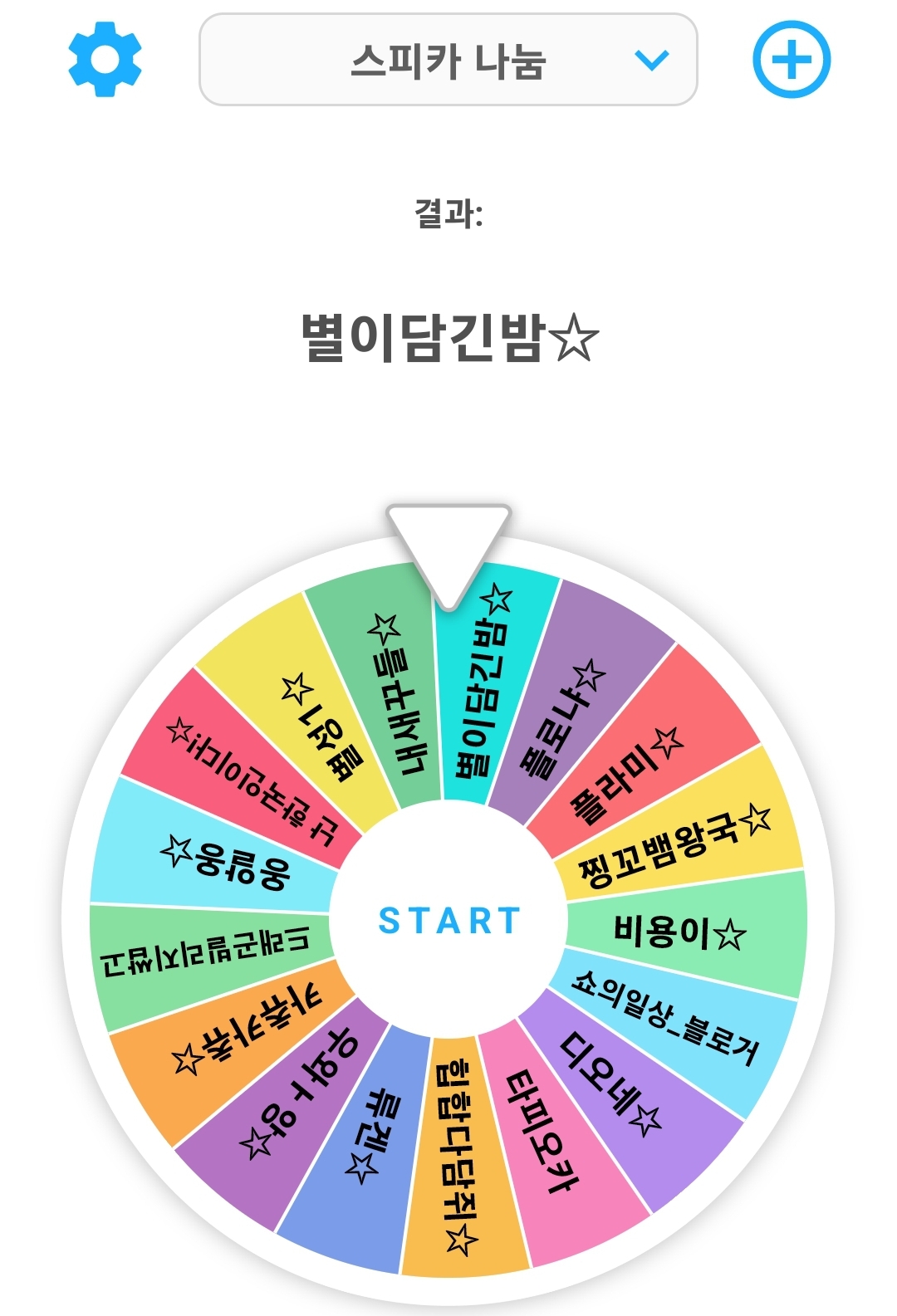Tap START to spin the wheel
Screen dimensions: 897x1316
[x=448, y=921]
